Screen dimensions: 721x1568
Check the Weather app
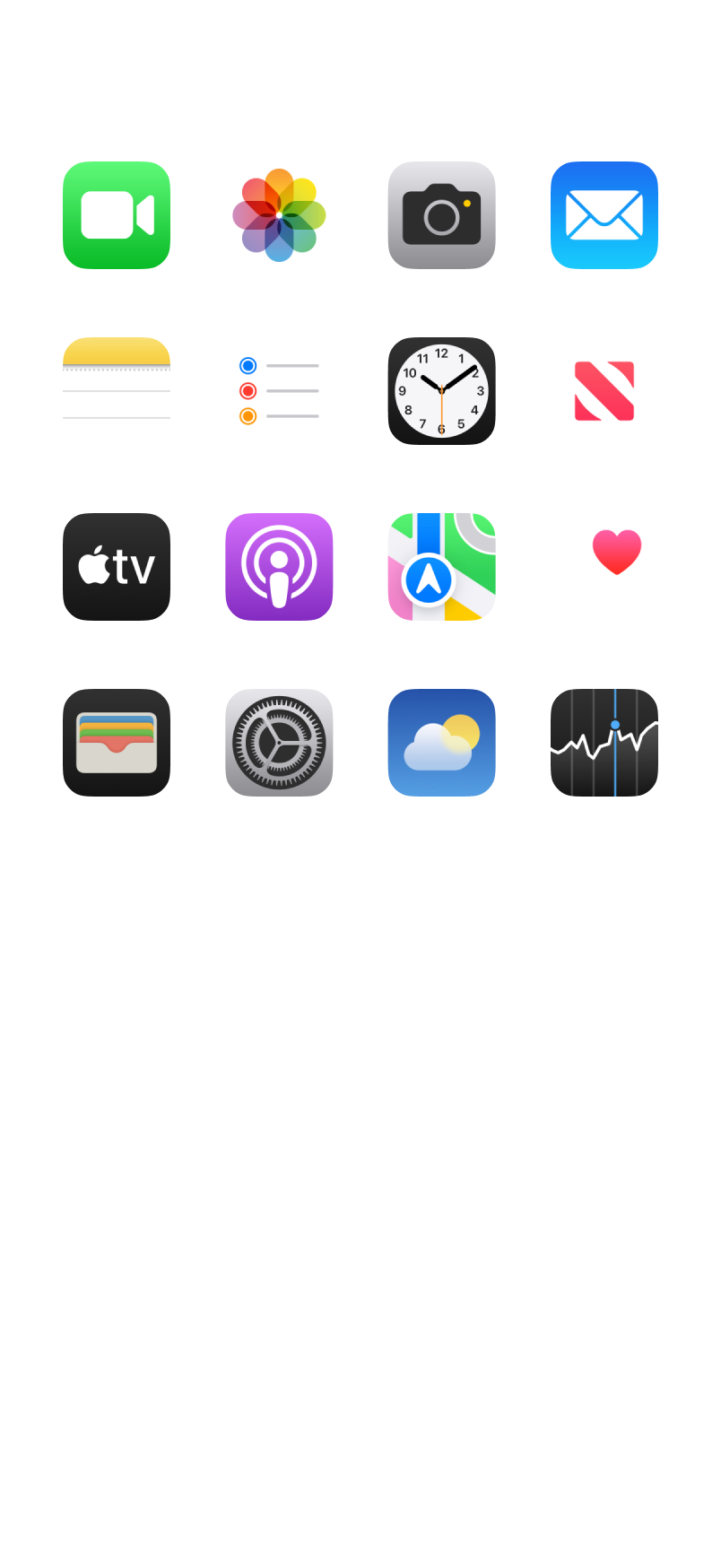pos(441,743)
